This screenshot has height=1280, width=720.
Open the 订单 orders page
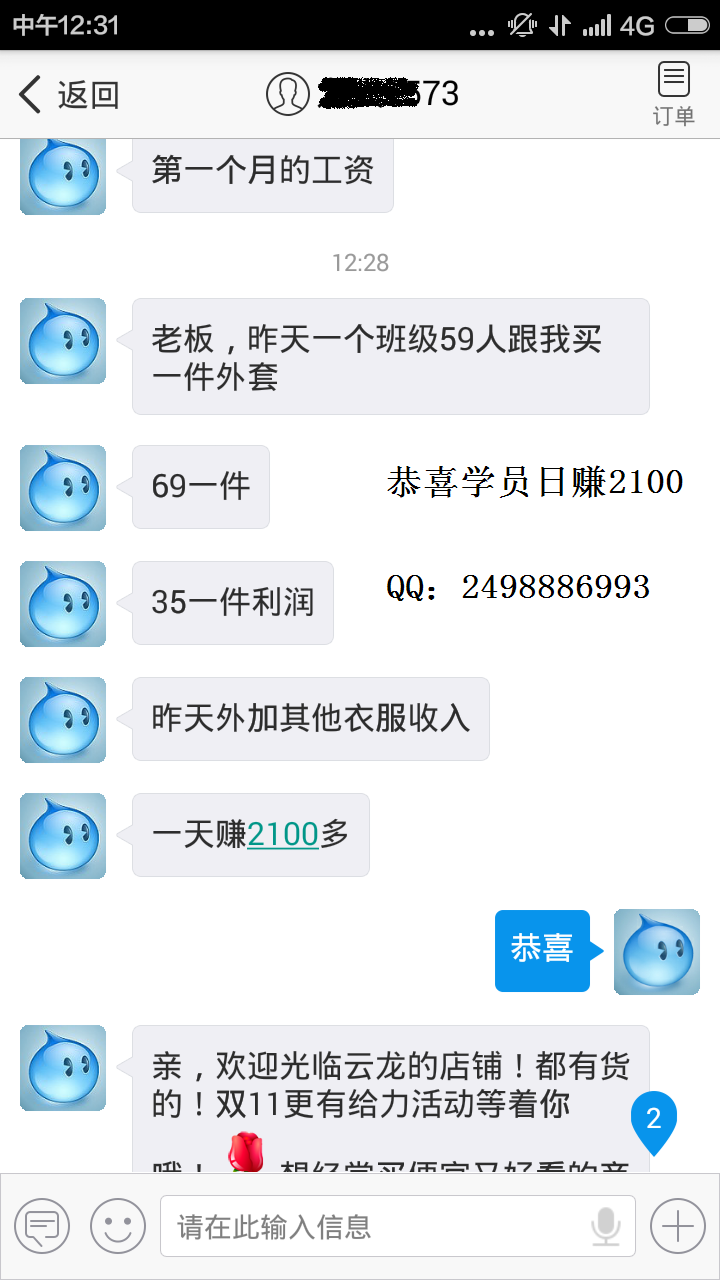[x=674, y=94]
